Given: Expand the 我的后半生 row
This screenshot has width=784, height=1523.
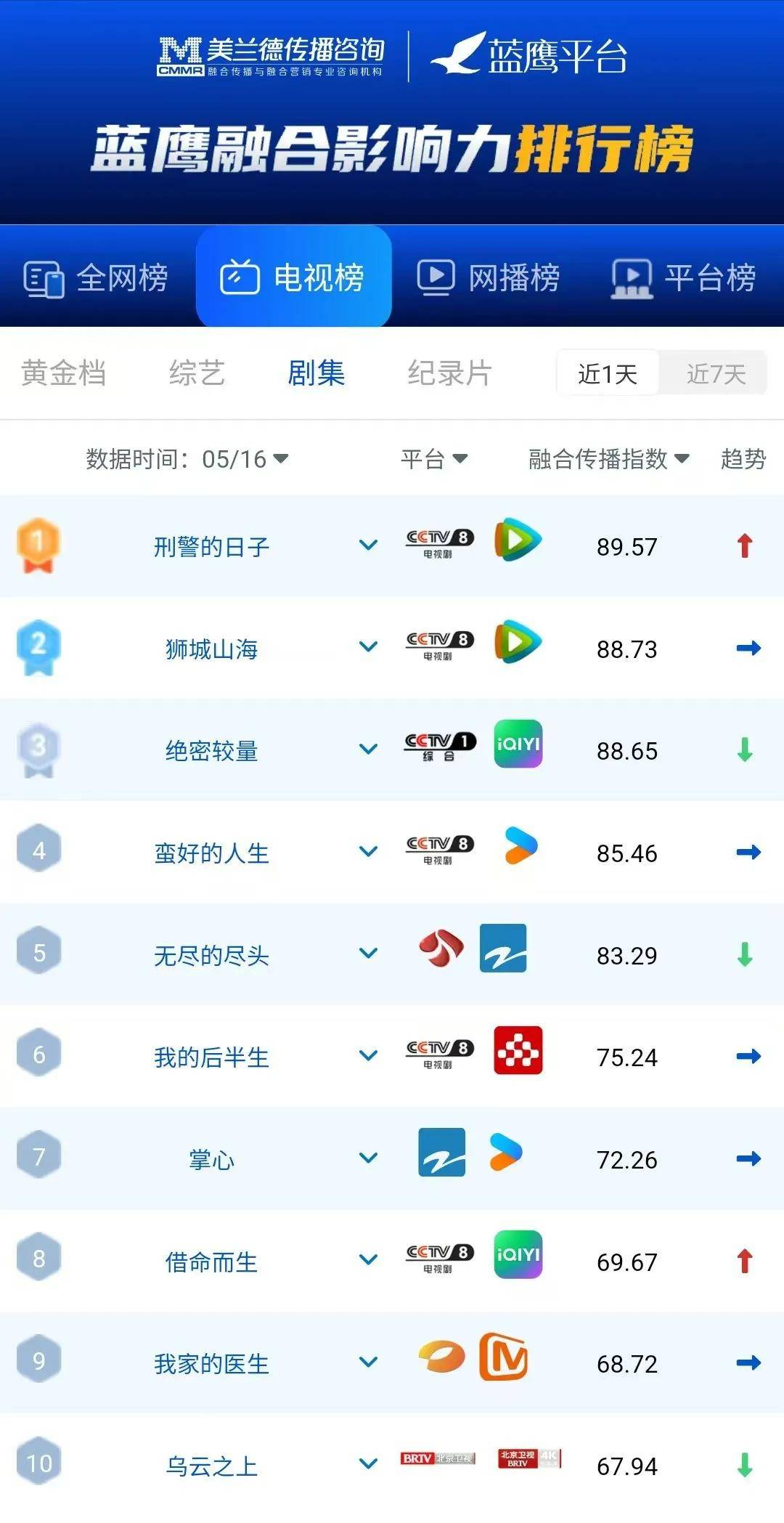Looking at the screenshot, I should (369, 1056).
